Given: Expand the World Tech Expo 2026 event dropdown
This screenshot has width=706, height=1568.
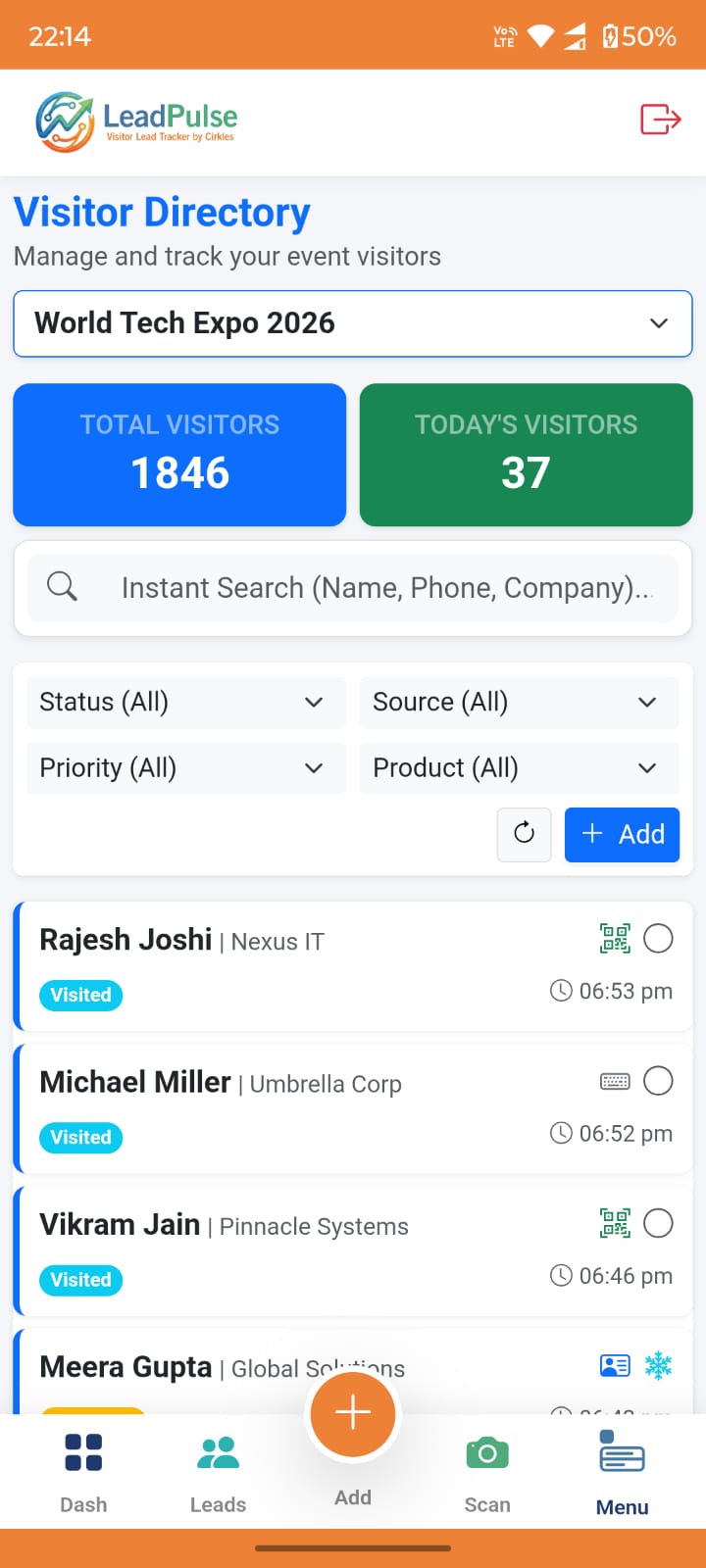Looking at the screenshot, I should 353,323.
